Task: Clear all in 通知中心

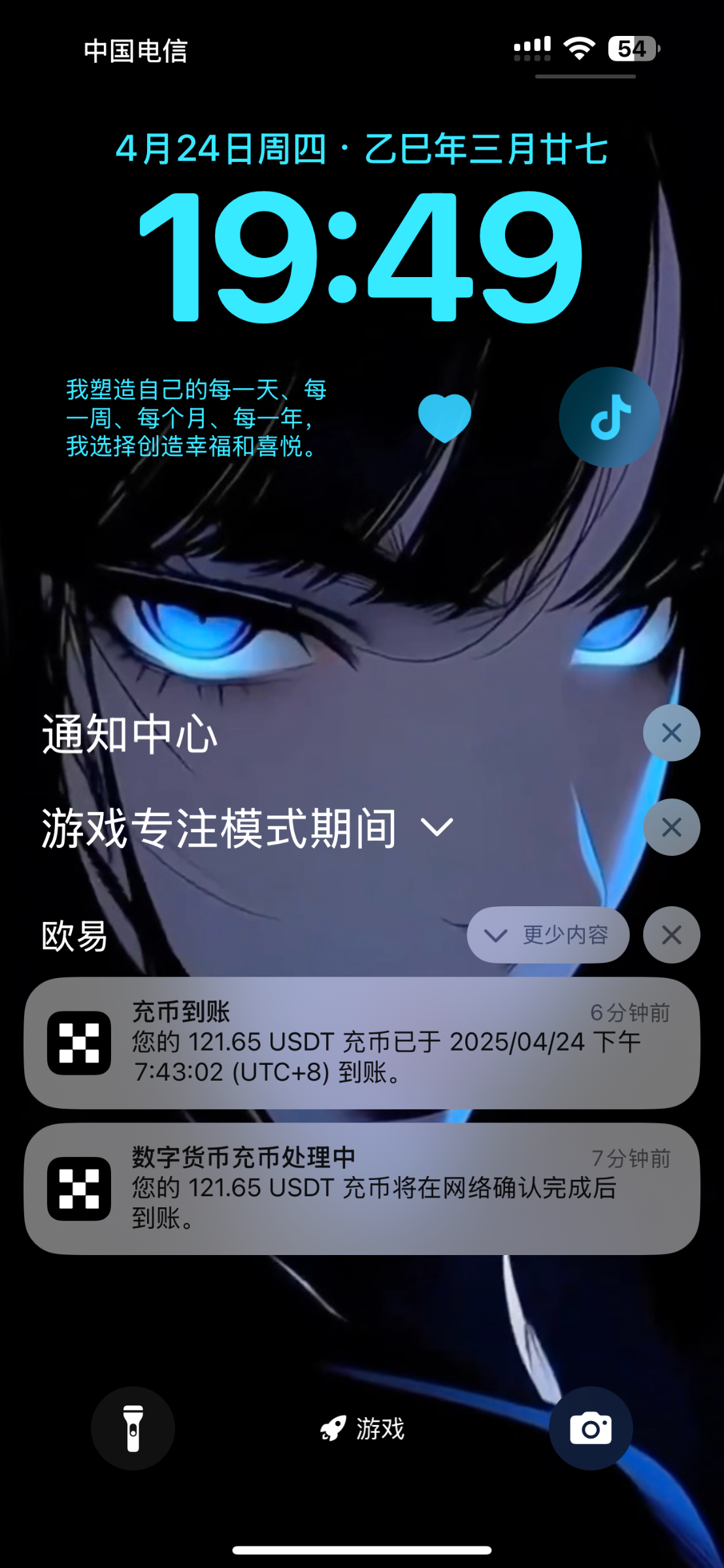Action: (x=671, y=733)
